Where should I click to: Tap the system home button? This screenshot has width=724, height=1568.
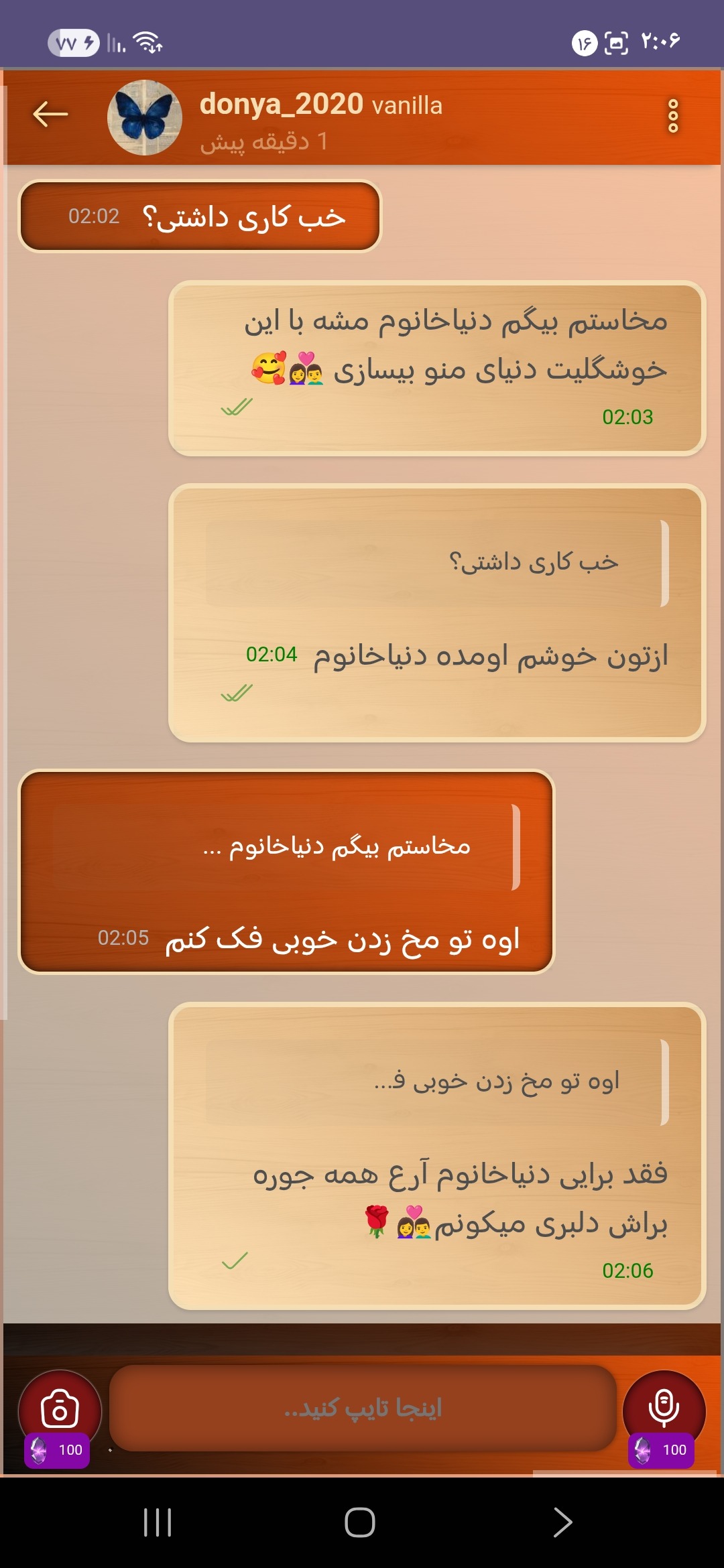[x=360, y=1522]
